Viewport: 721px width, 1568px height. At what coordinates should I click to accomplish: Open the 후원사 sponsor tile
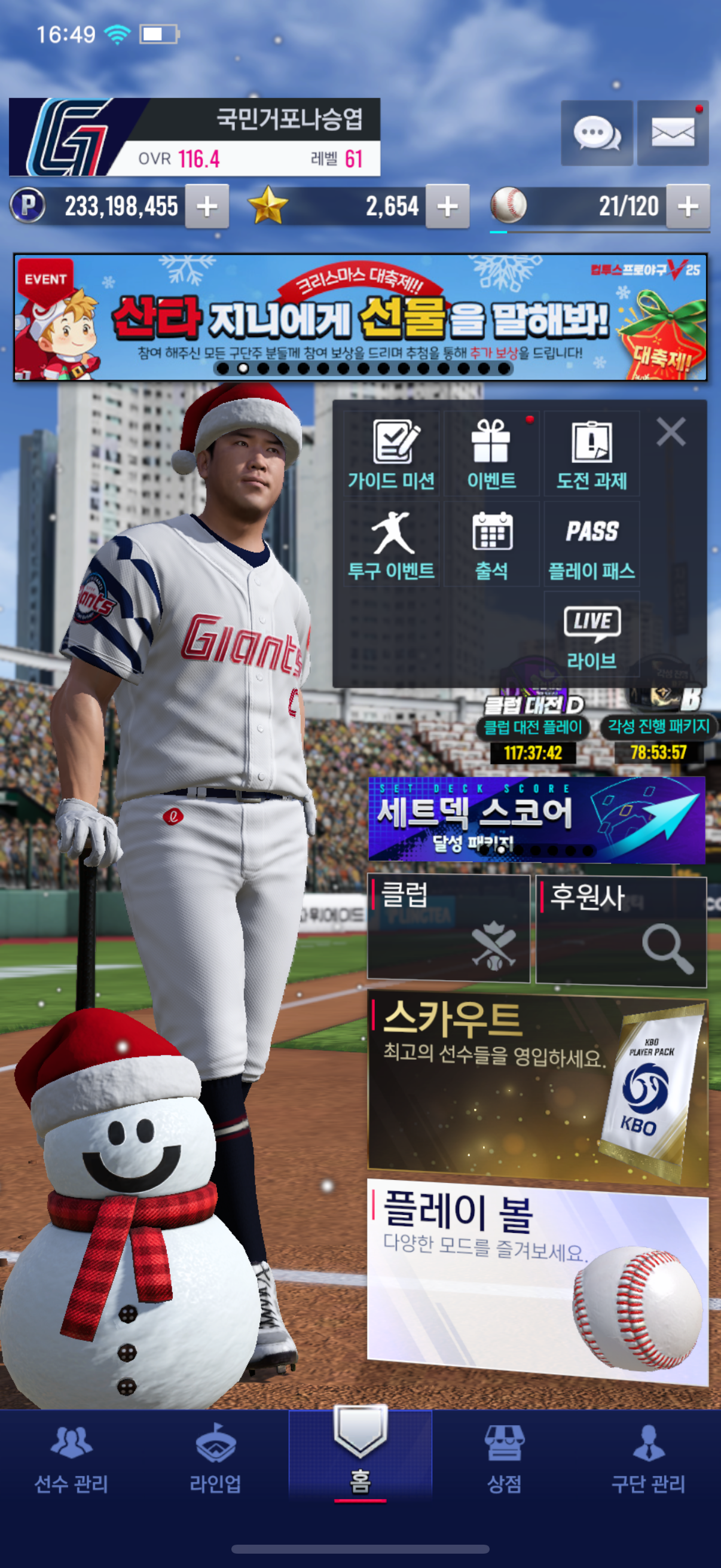click(x=621, y=929)
